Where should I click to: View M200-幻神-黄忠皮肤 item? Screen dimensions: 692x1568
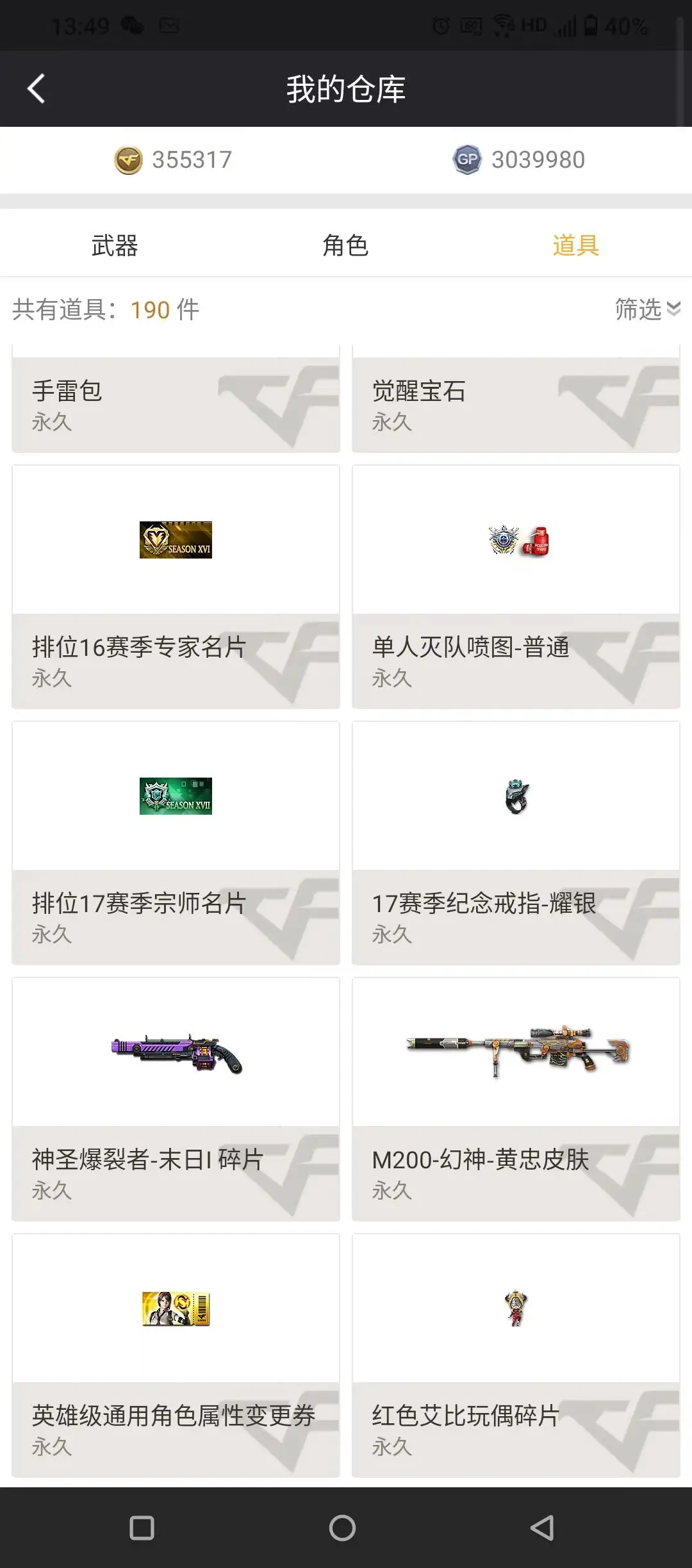click(x=516, y=1099)
